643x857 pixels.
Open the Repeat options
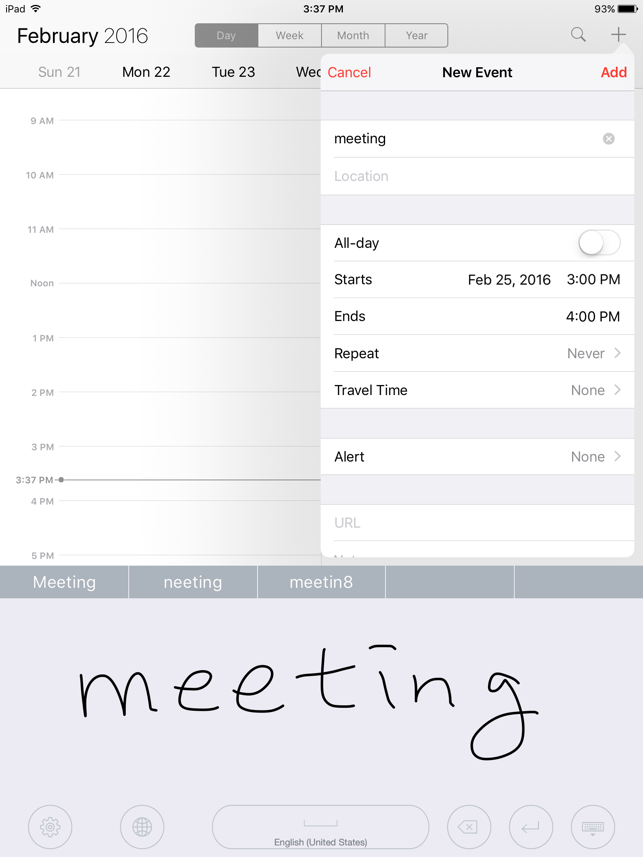[x=477, y=353]
